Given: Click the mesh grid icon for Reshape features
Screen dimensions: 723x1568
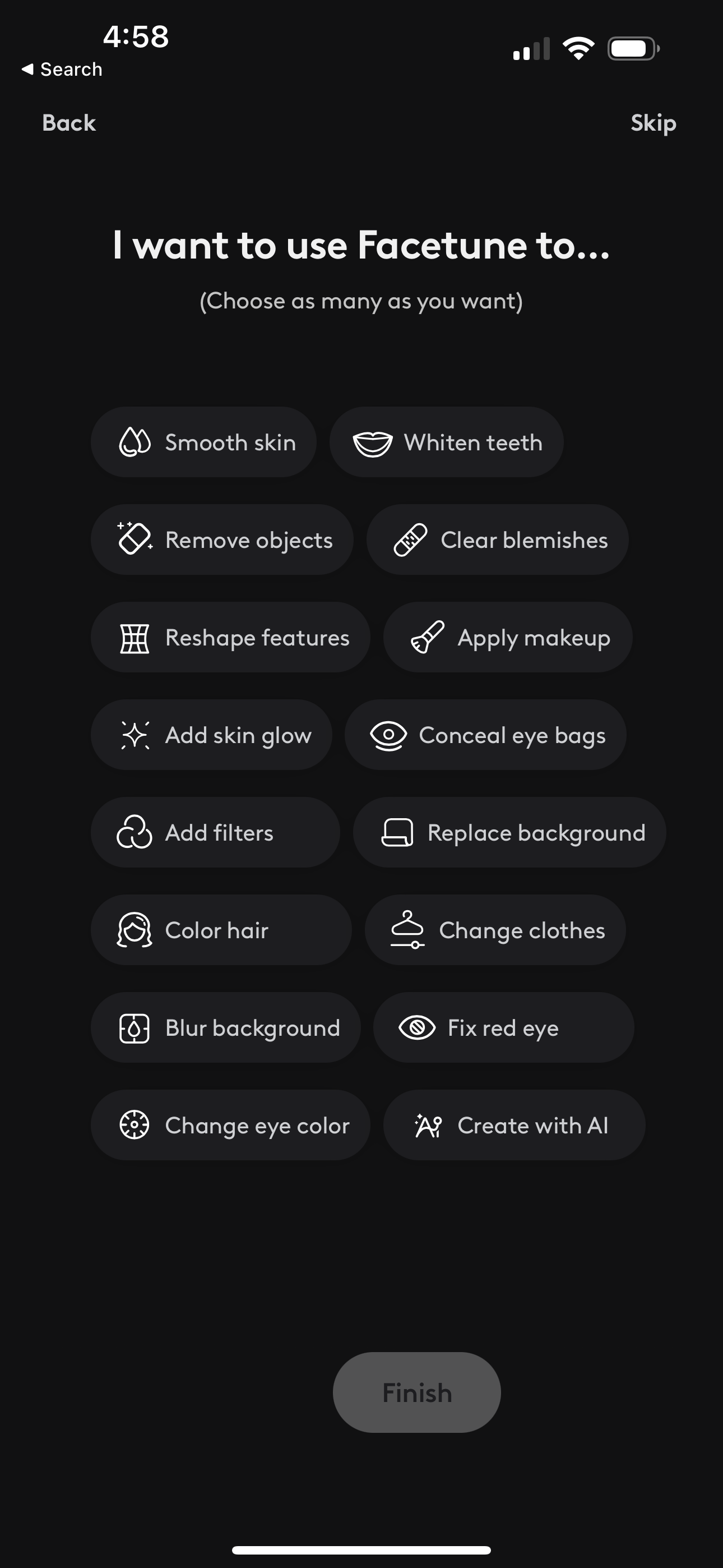Looking at the screenshot, I should point(136,637).
